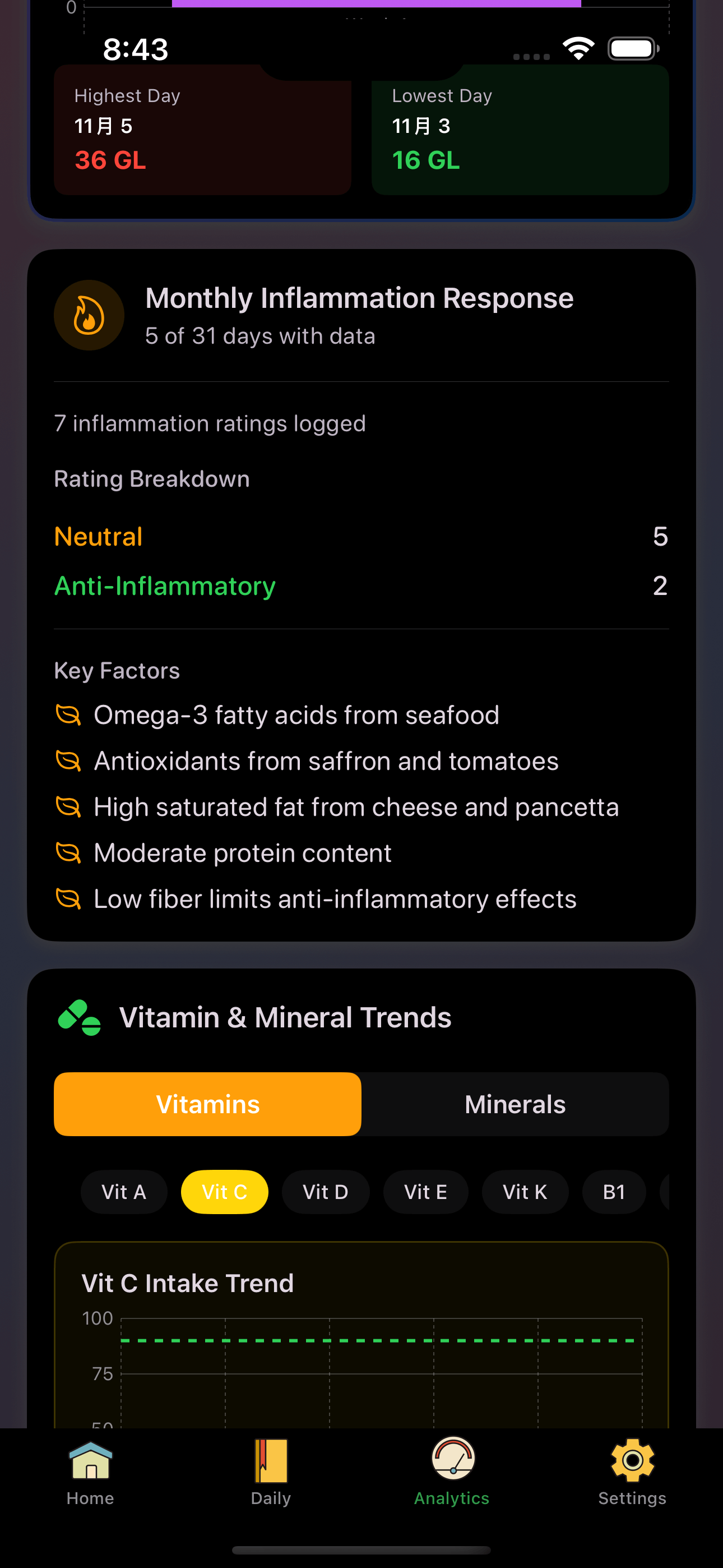Open the Analytics tab

452,1472
